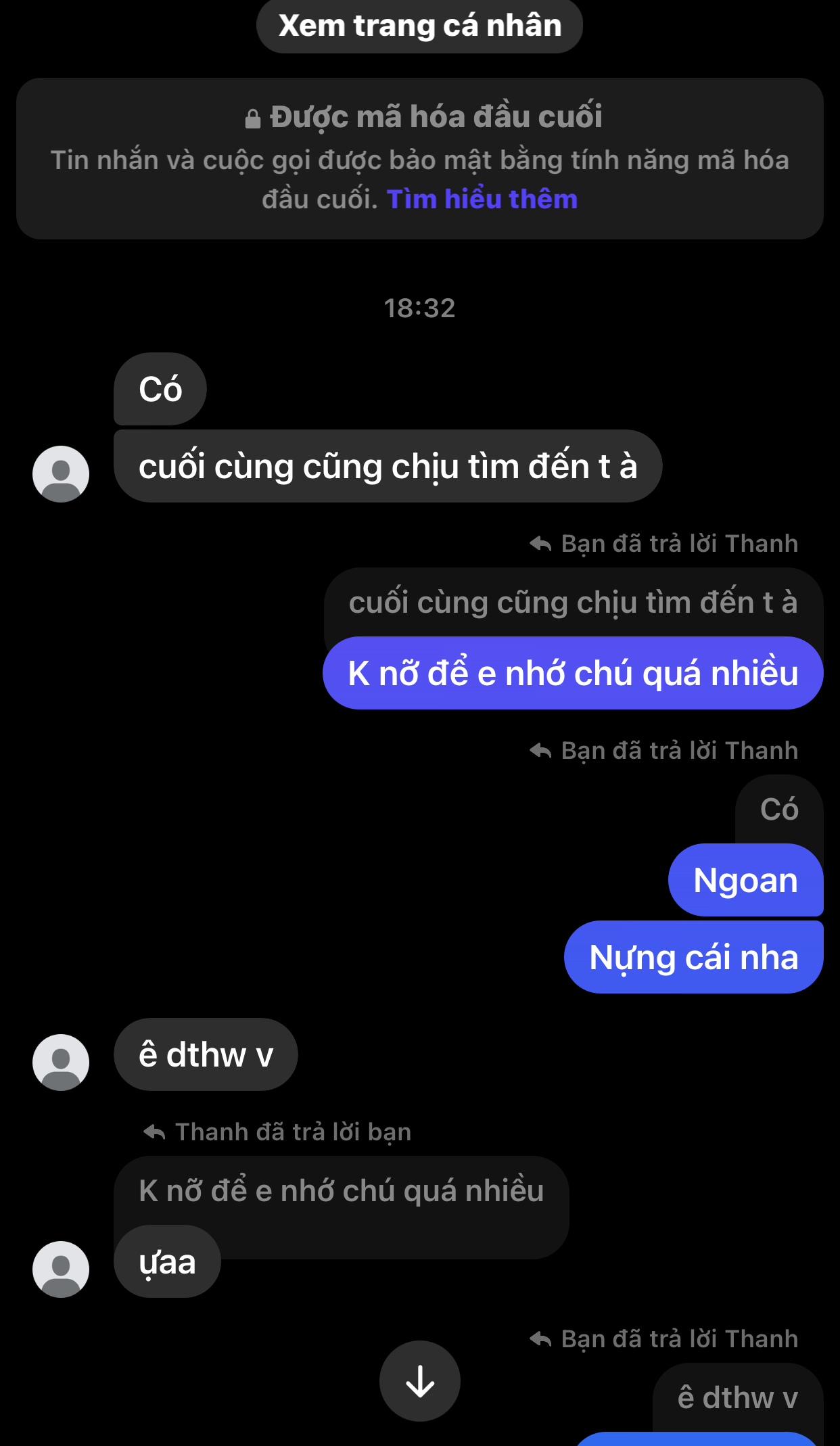Tap Thanh's avatar beside 'ựaa' message

[61, 1269]
